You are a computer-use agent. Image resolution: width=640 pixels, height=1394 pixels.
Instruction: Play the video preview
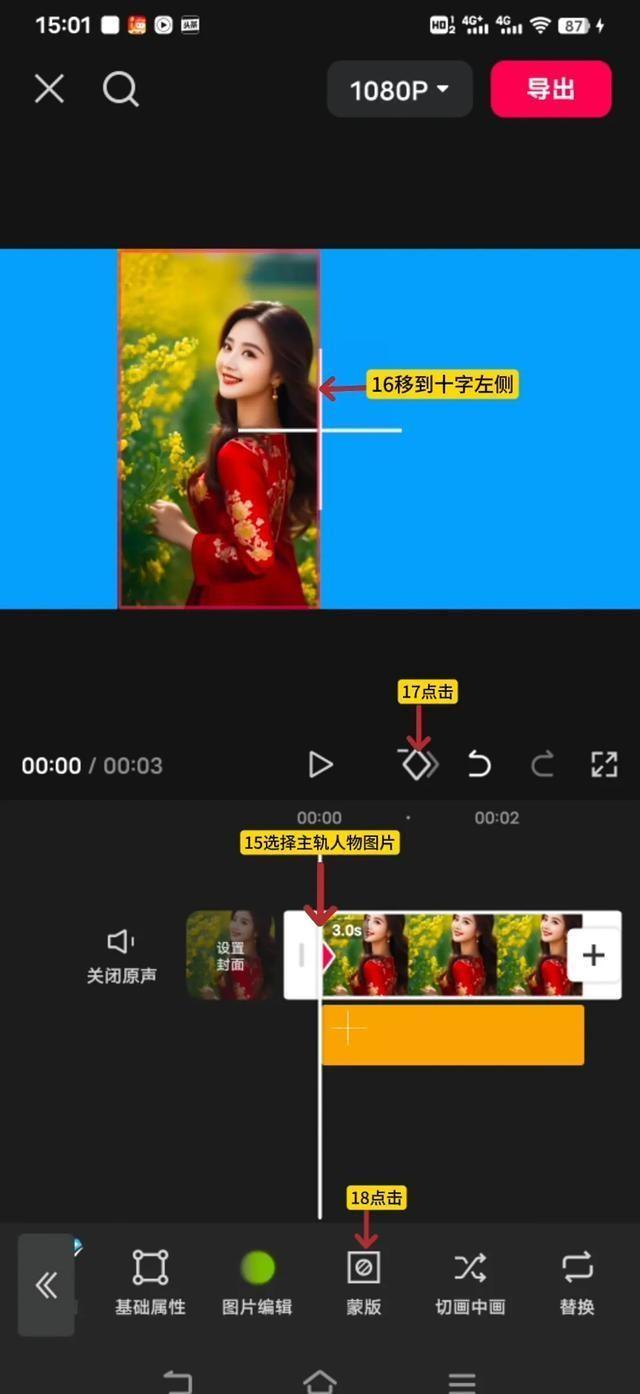[x=320, y=765]
